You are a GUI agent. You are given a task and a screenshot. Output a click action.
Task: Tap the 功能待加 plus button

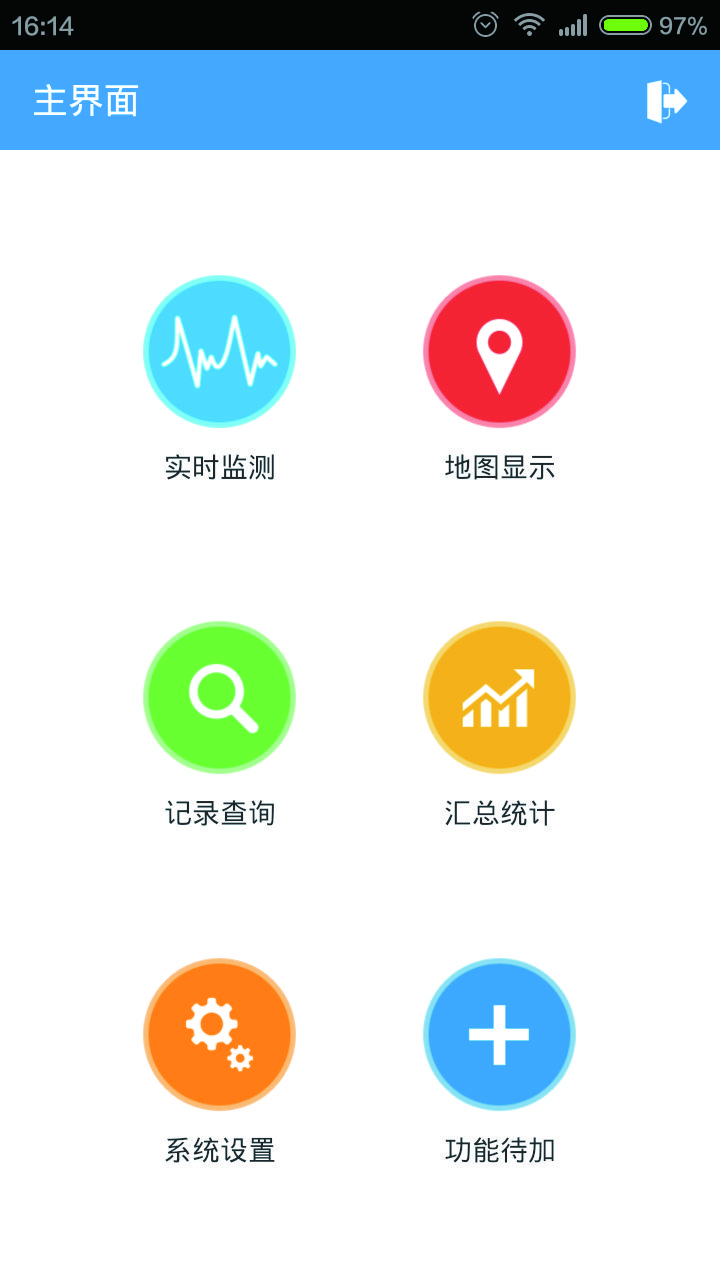point(499,1034)
